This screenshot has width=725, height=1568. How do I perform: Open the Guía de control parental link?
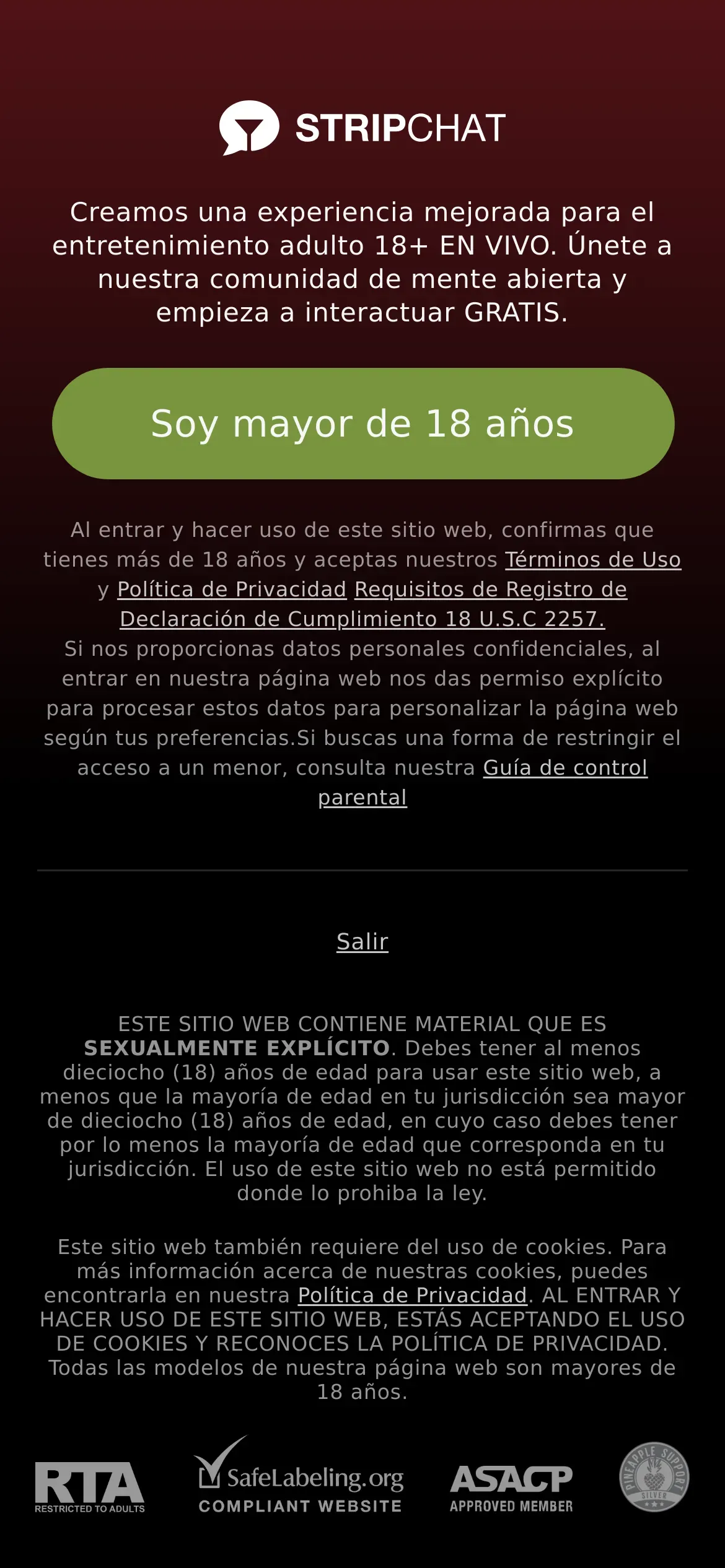[565, 767]
